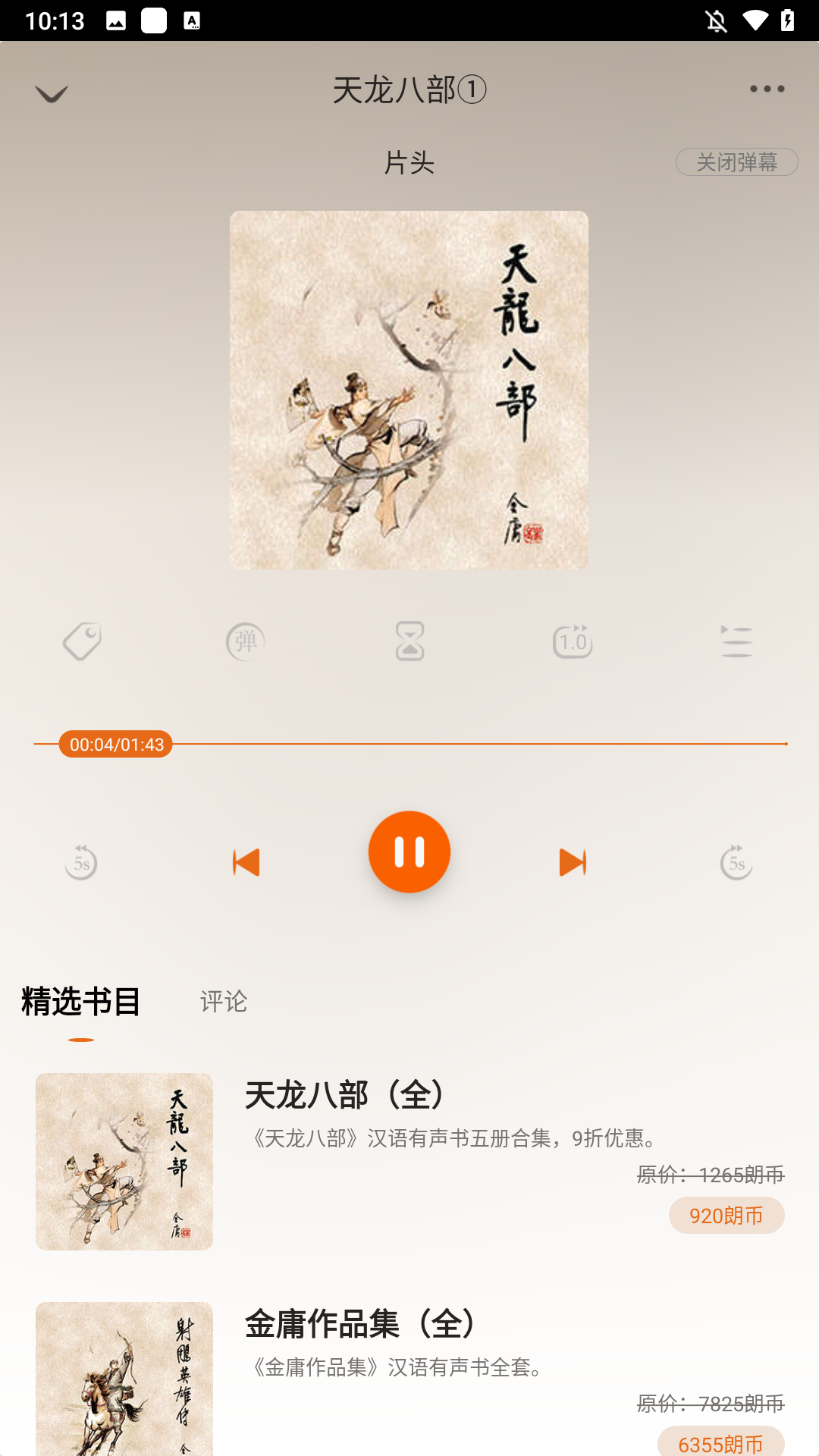
Task: Skip forward 5 seconds
Action: (x=736, y=862)
